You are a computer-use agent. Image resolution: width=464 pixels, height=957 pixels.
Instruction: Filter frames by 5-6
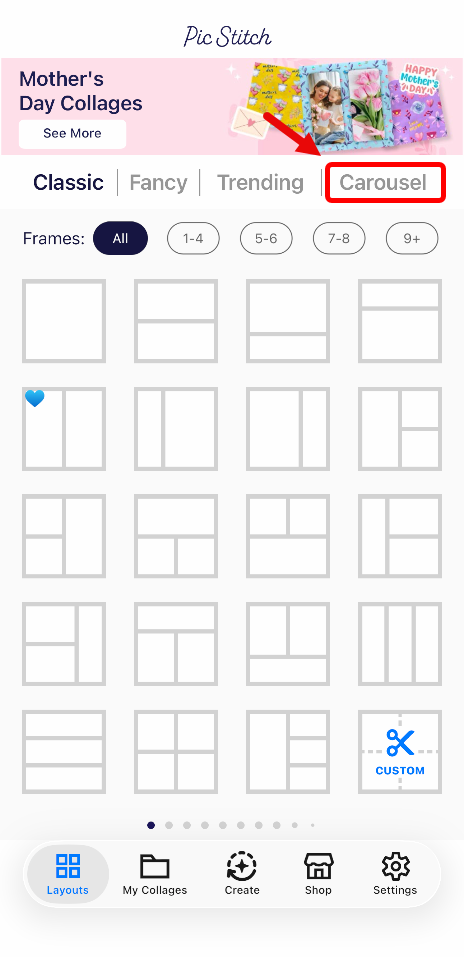click(266, 238)
